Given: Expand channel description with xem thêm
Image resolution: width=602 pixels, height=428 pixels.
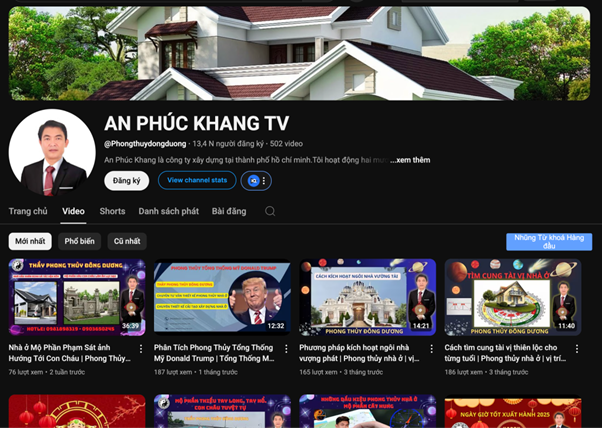Looking at the screenshot, I should pos(410,160).
